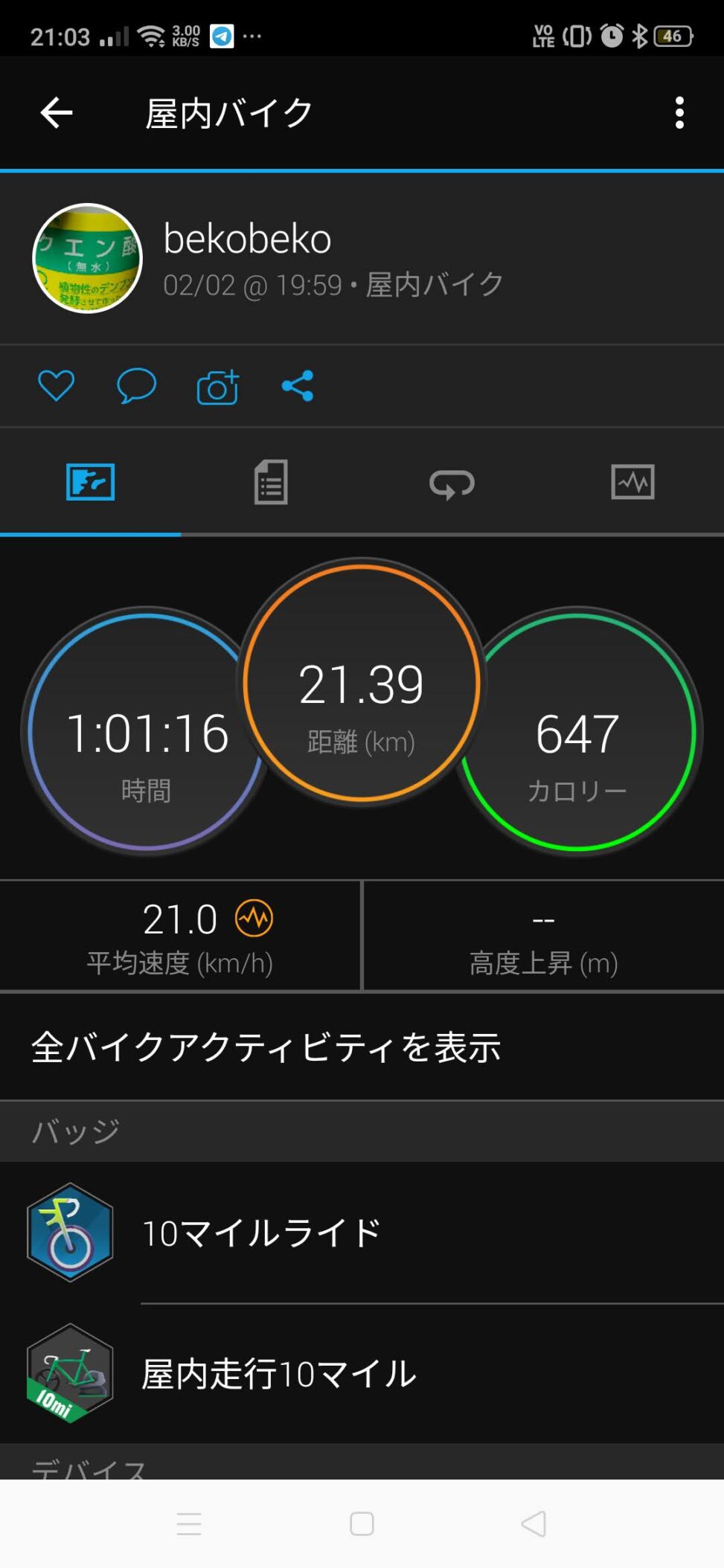Share this indoor bike activity
This screenshot has width=724, height=1568.
point(298,385)
